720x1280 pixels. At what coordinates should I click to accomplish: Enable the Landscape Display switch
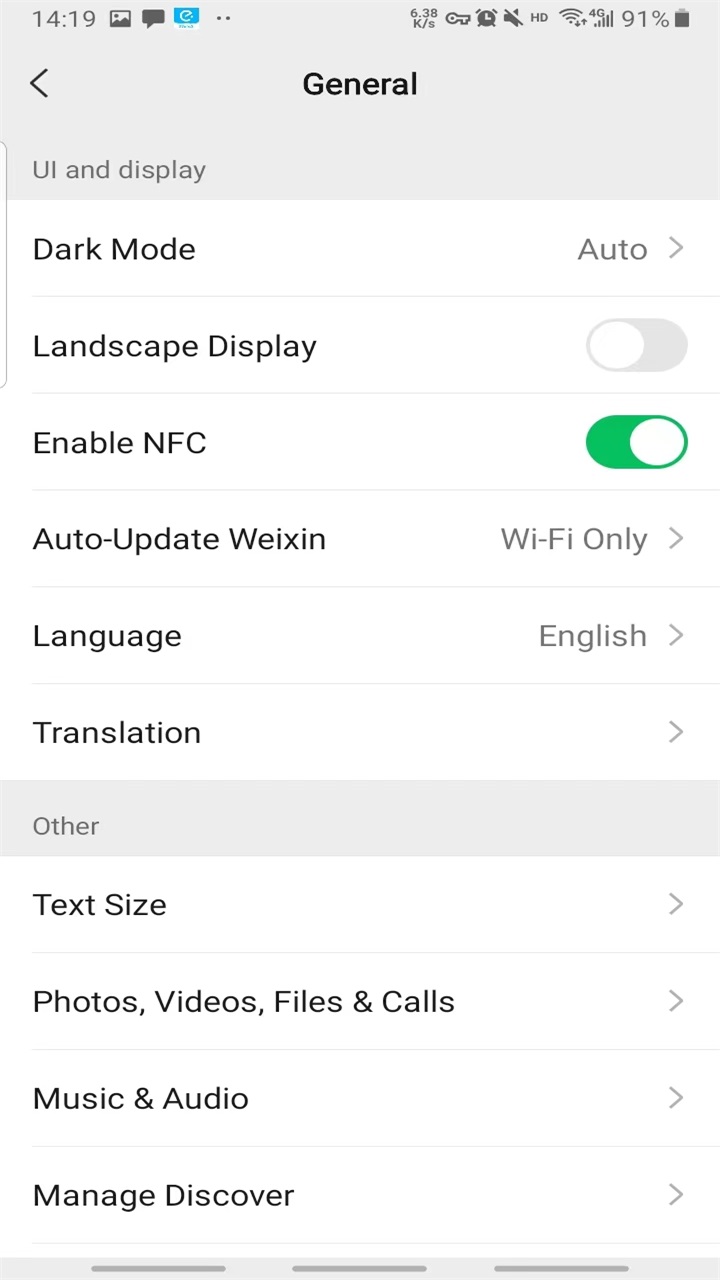(x=637, y=345)
